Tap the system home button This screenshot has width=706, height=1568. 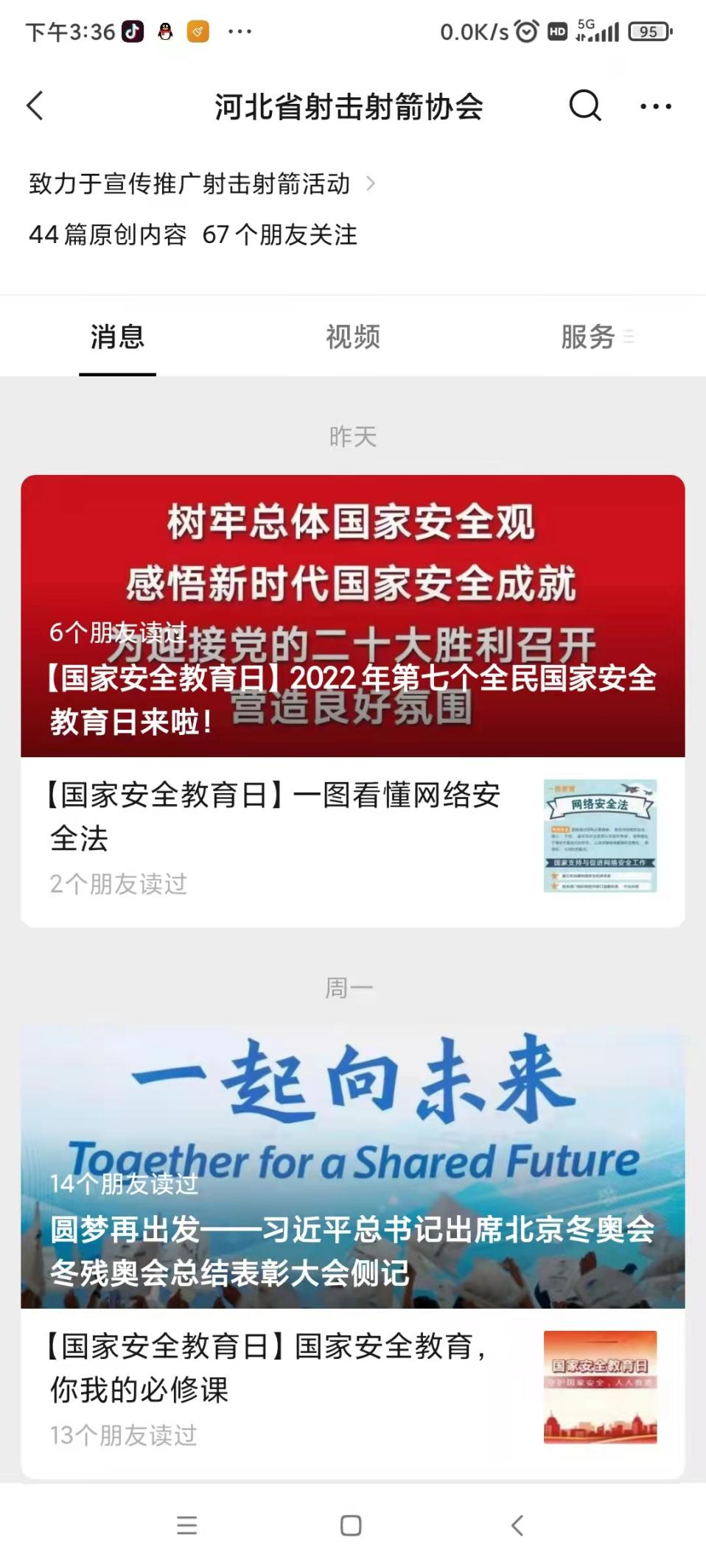point(351,1525)
